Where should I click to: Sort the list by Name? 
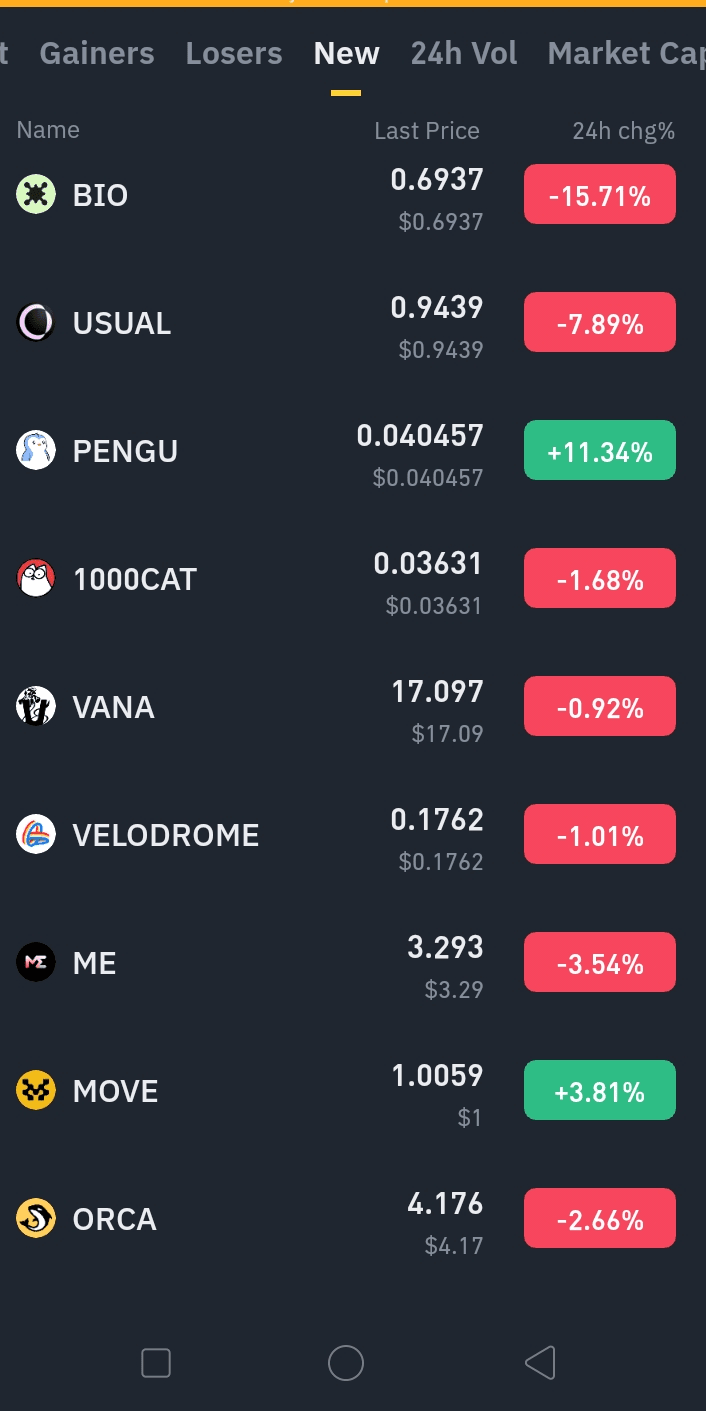tap(48, 130)
